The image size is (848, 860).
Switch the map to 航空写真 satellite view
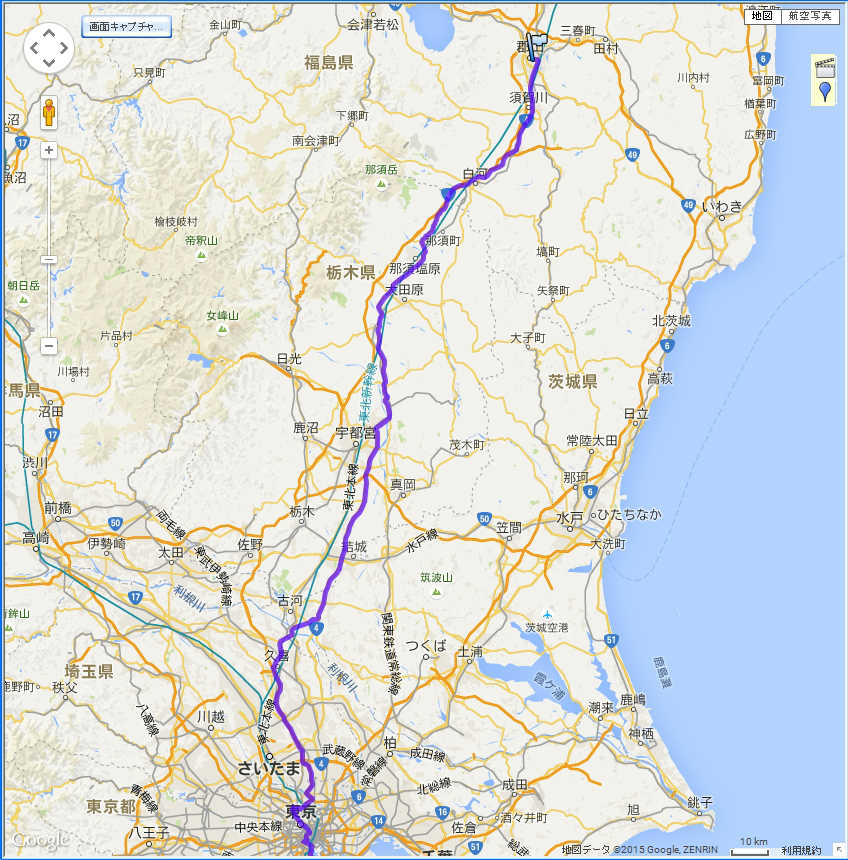[x=809, y=15]
